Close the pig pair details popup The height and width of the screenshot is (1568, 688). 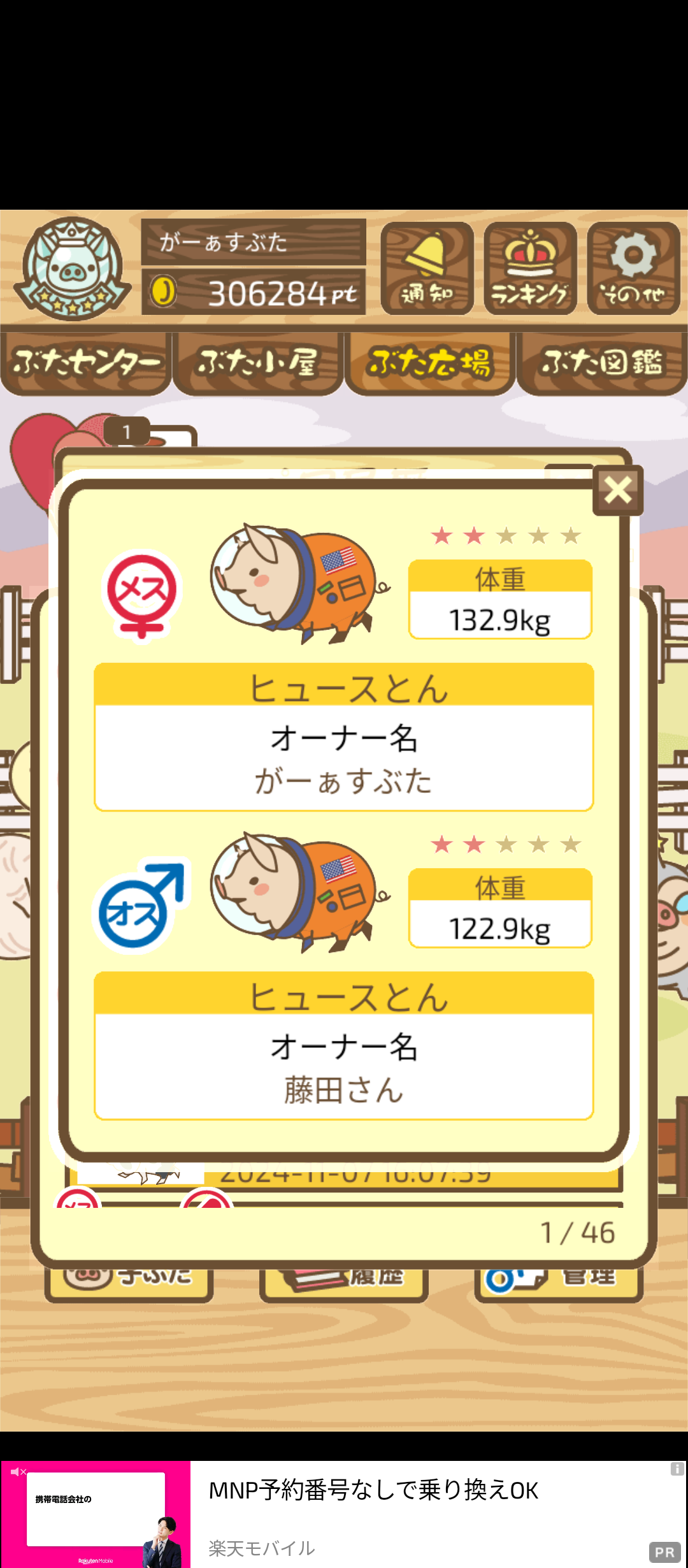point(617,490)
